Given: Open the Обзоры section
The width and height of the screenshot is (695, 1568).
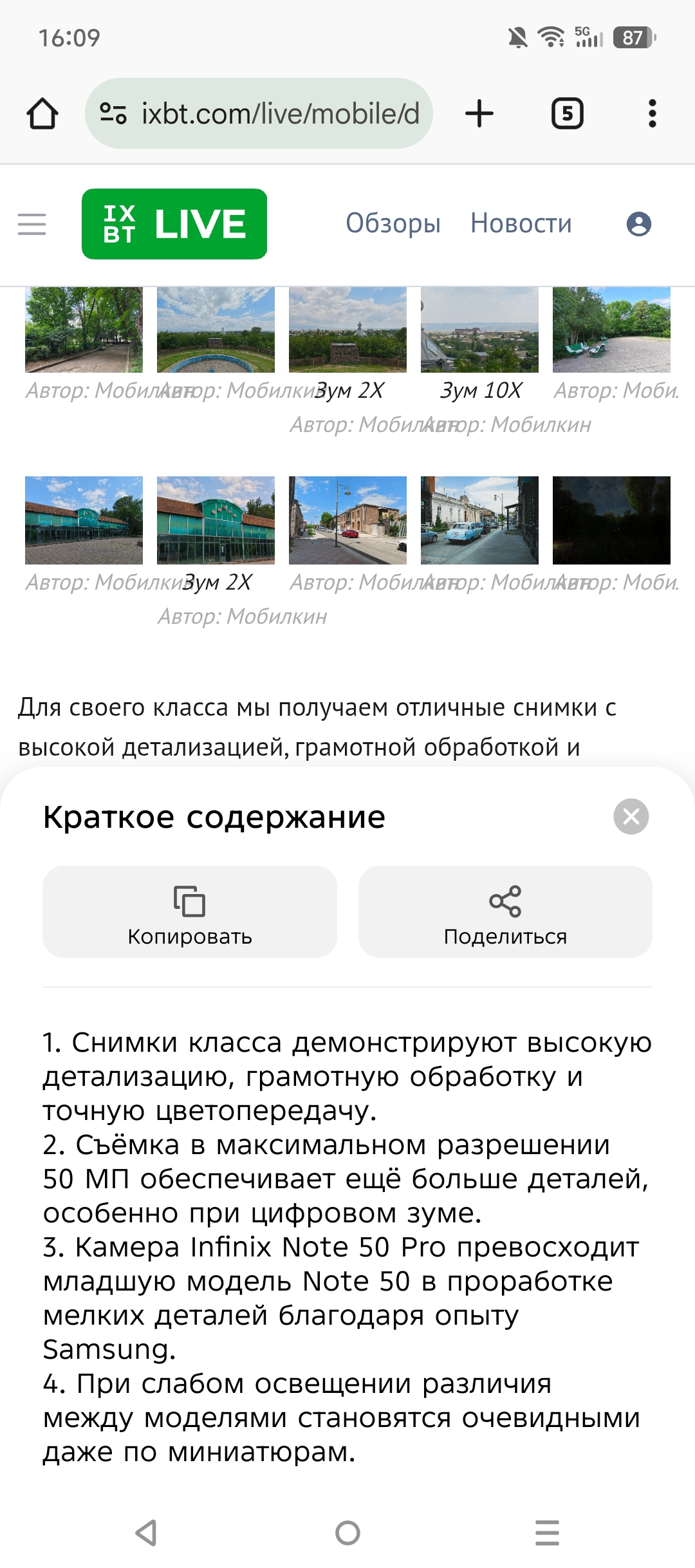Looking at the screenshot, I should point(393,223).
